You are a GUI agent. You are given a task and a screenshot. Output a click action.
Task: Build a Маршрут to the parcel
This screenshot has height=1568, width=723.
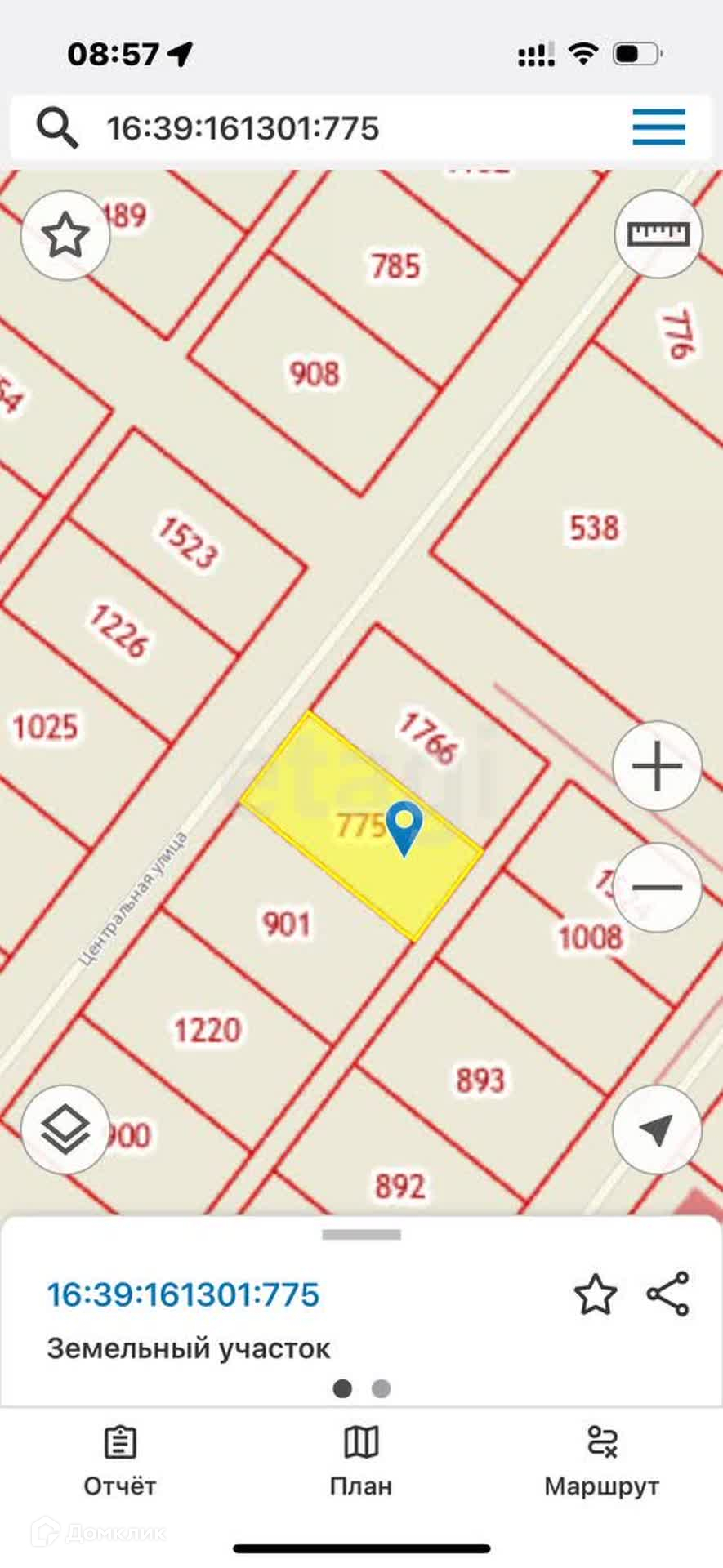pyautogui.click(x=602, y=1463)
